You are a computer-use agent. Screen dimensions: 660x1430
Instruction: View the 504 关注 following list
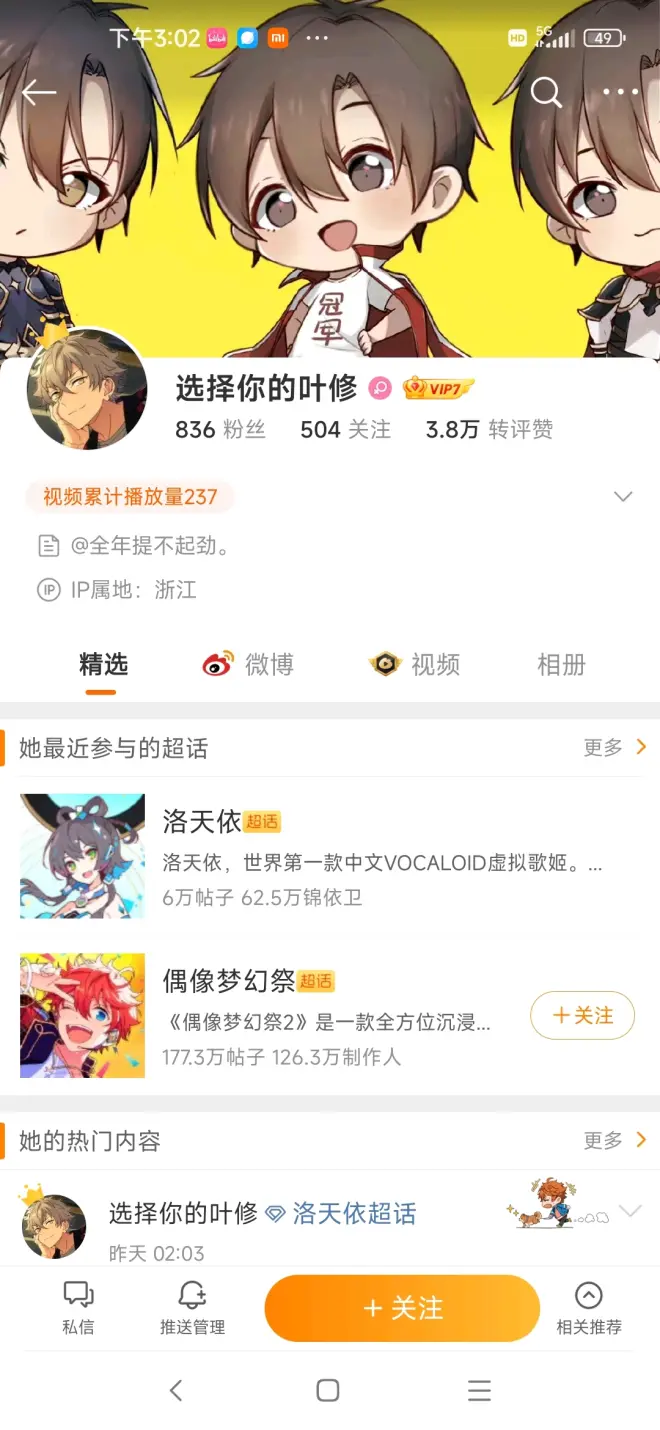pos(345,430)
